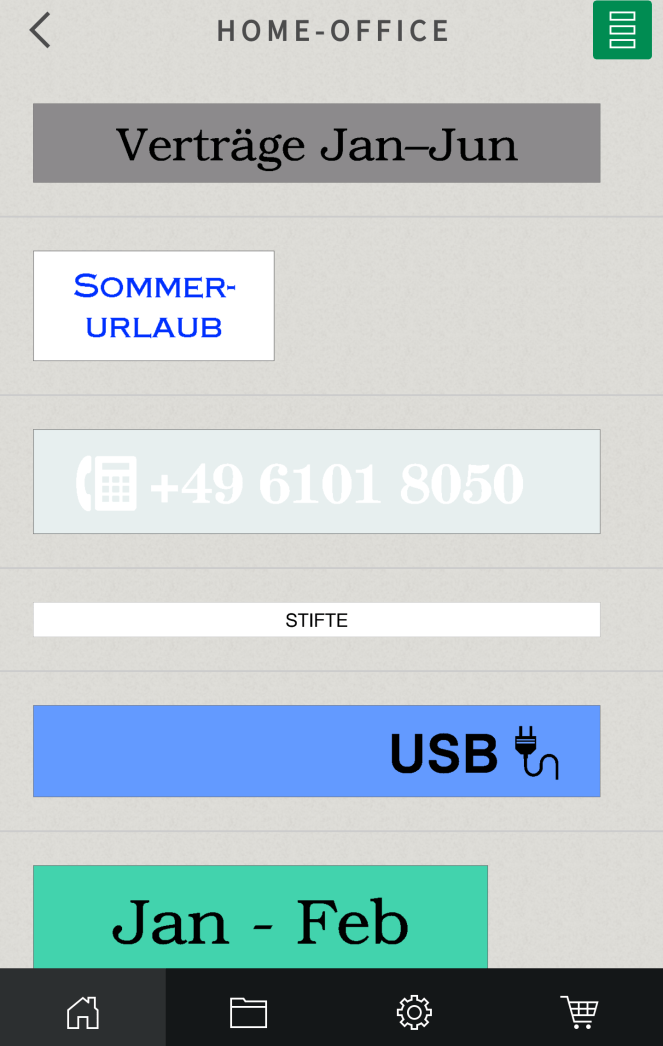The width and height of the screenshot is (663, 1046).
Task: Open the Verträge Jan–Jun label
Action: (316, 143)
